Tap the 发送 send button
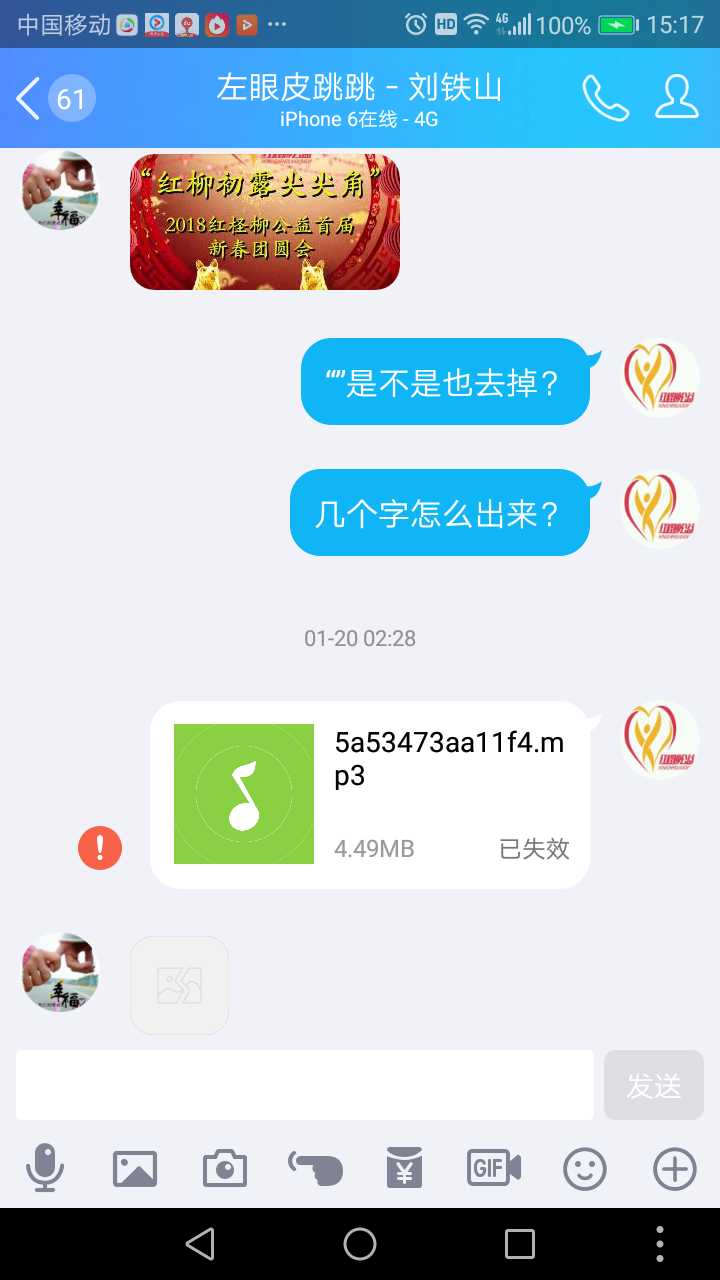720x1280 pixels. [x=654, y=1085]
